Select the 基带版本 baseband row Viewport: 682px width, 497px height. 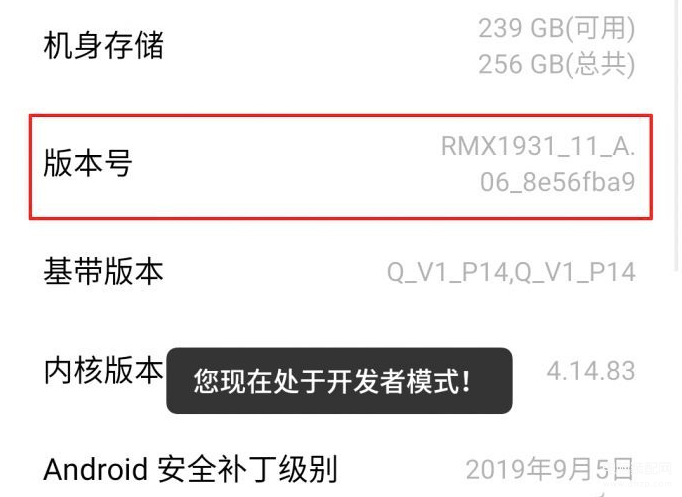(340, 271)
